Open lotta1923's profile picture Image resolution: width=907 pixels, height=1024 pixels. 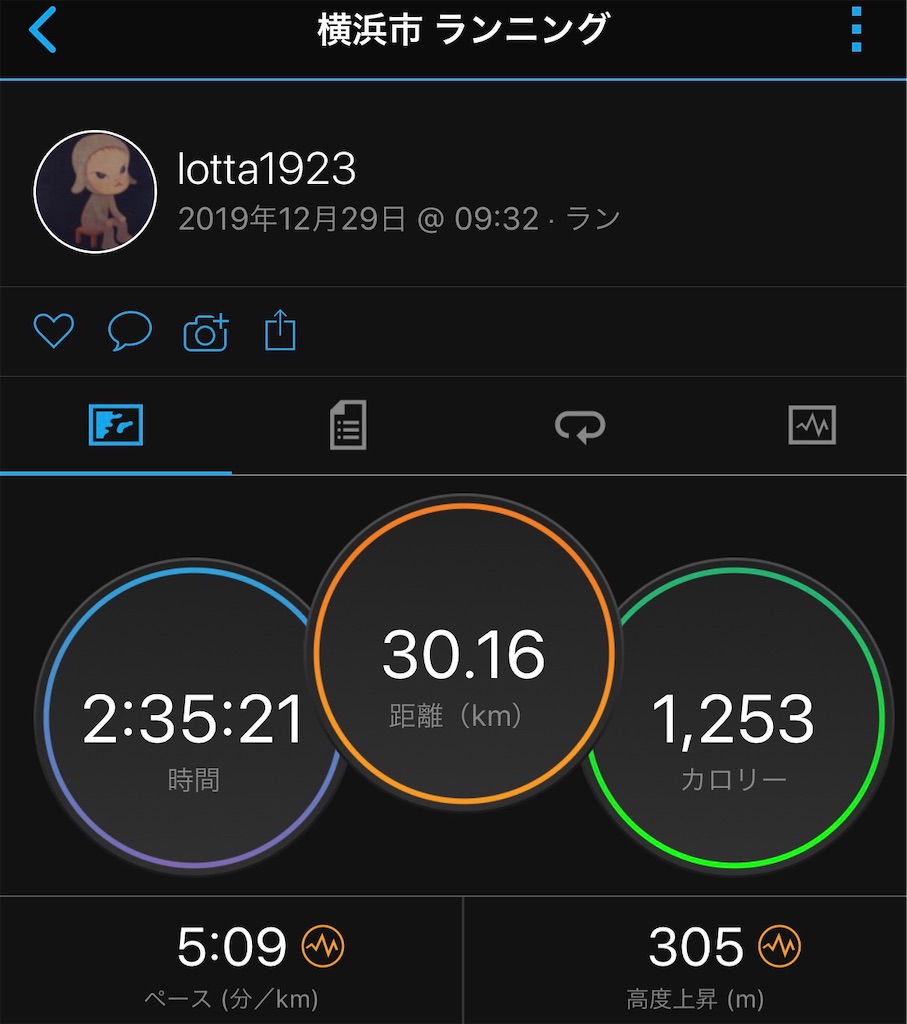coord(95,191)
